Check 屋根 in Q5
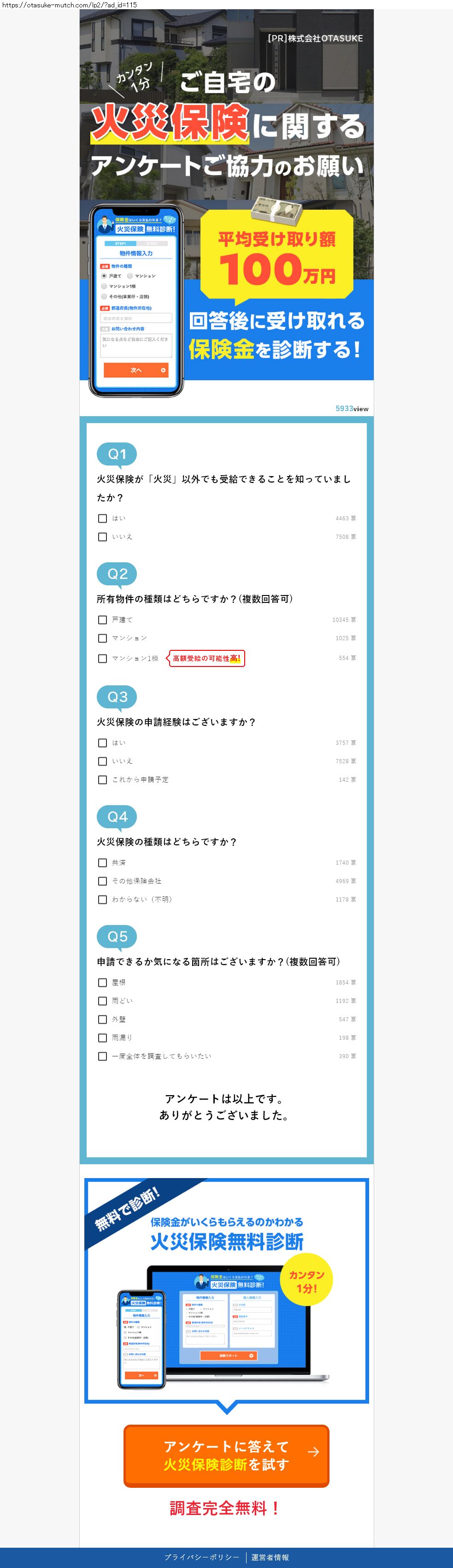The height and width of the screenshot is (1568, 453). tap(102, 982)
